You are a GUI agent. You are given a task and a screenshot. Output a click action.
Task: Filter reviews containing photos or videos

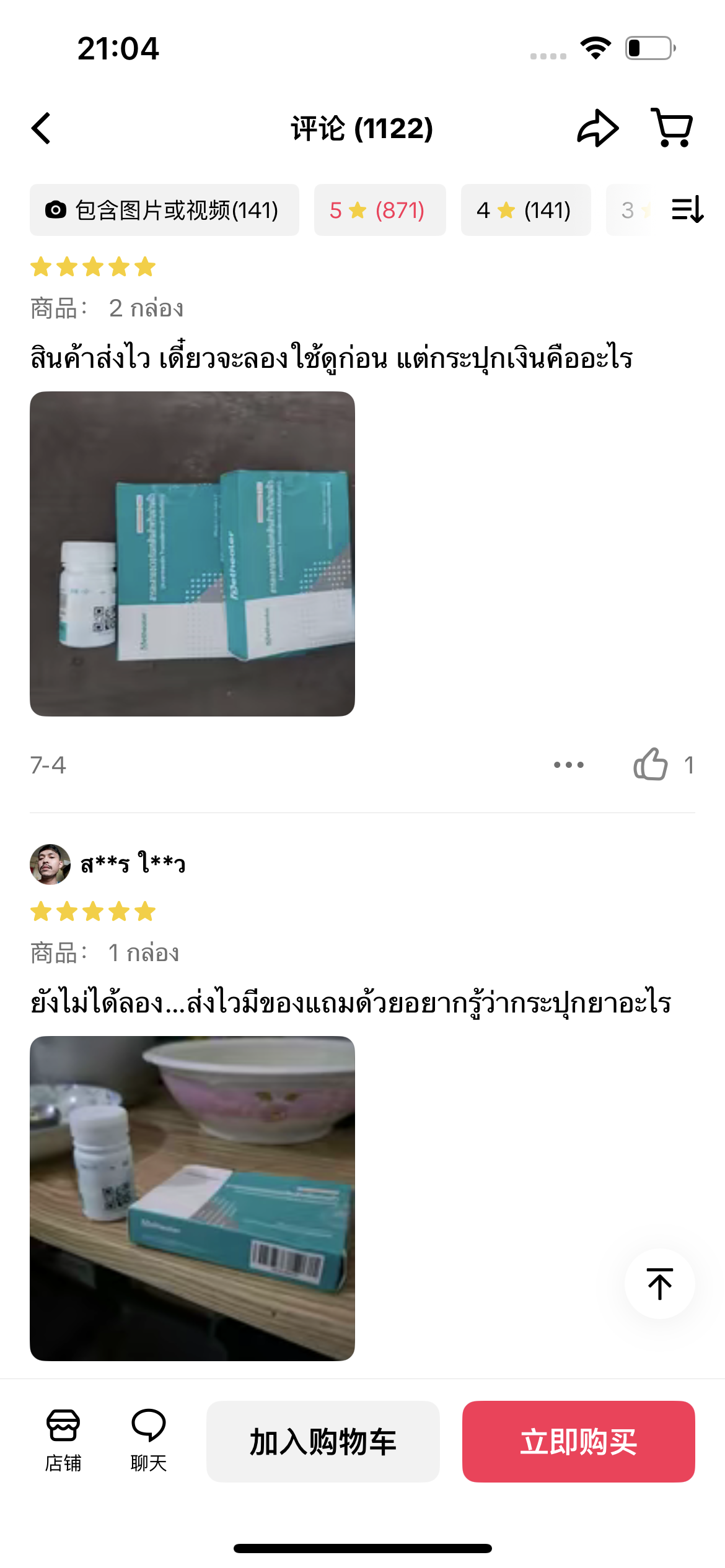164,210
